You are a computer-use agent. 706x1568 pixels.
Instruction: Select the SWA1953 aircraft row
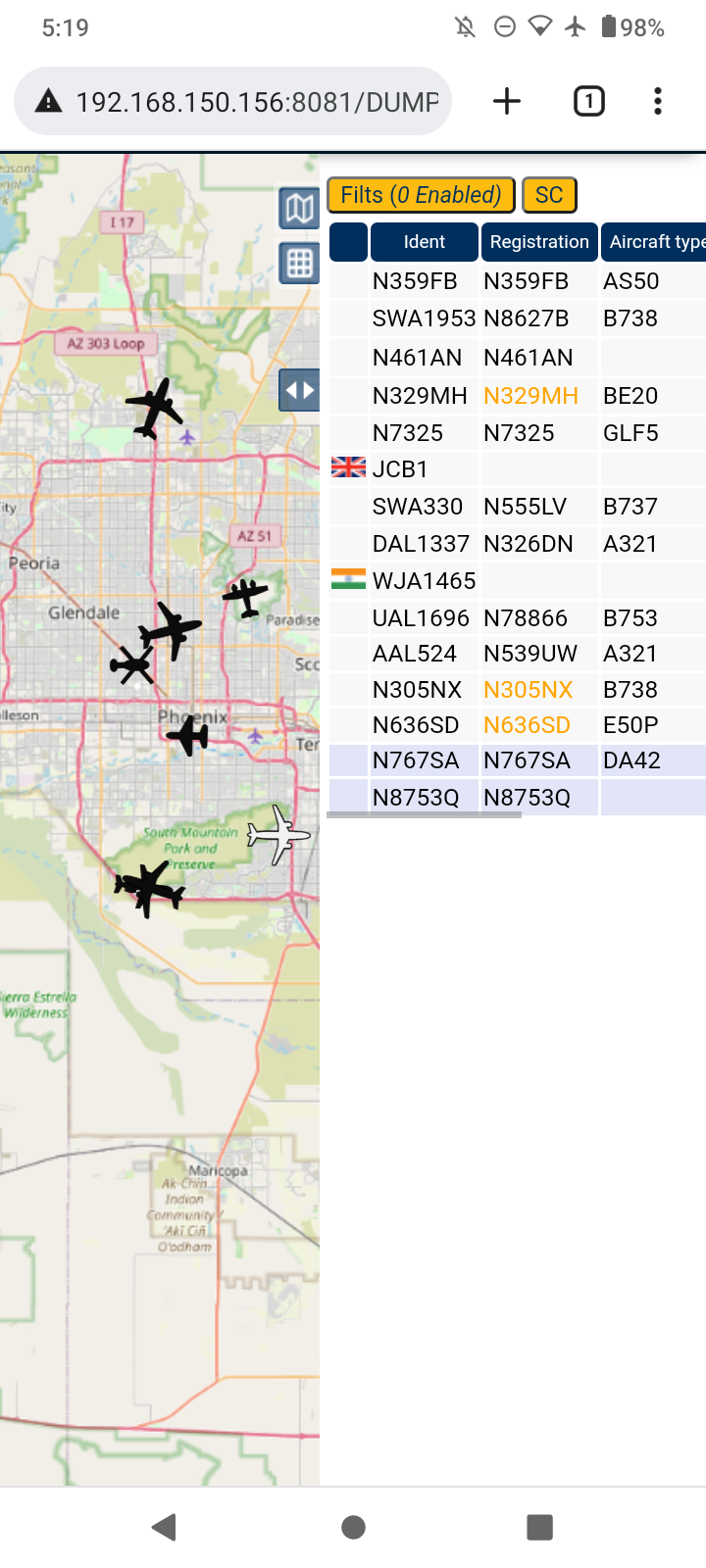coord(517,318)
